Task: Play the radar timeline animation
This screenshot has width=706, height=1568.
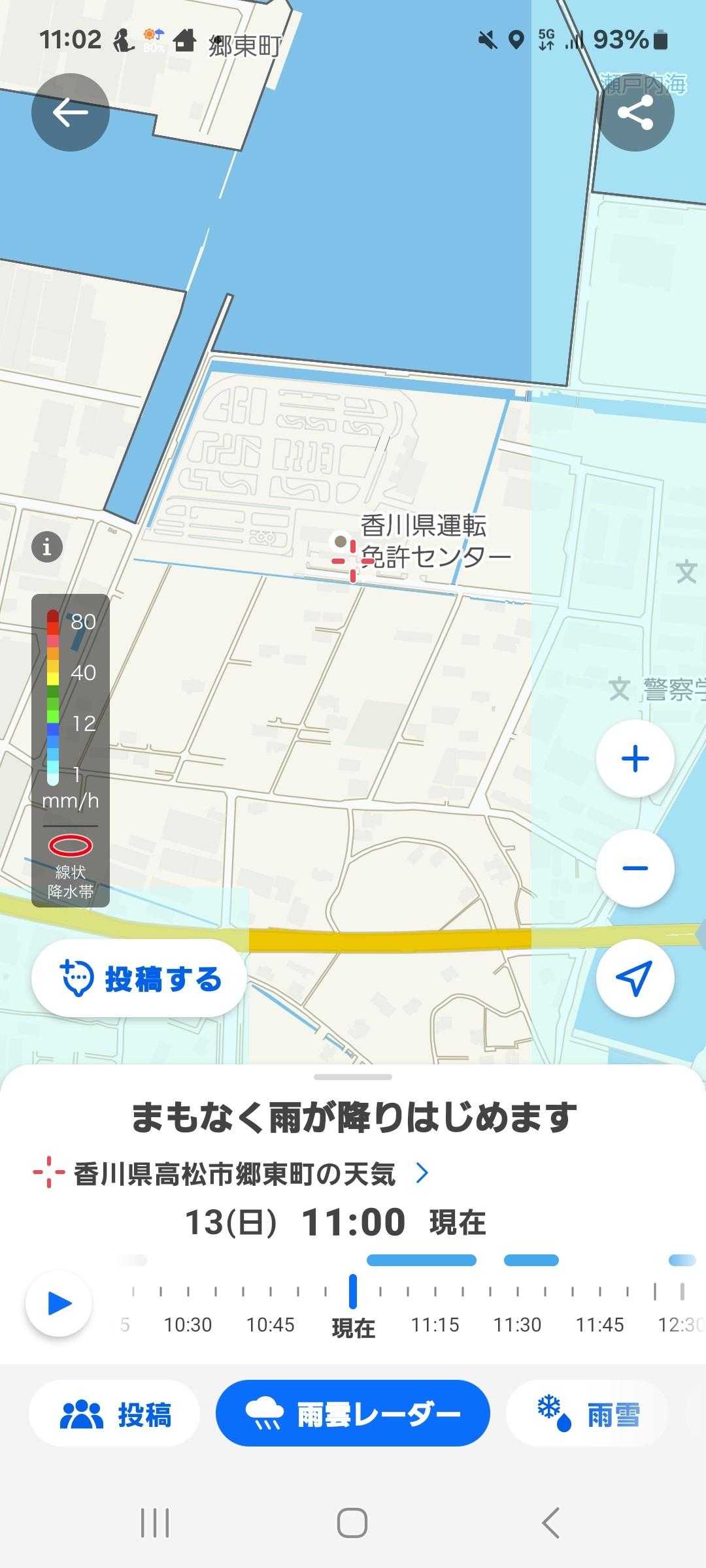Action: 59,1303
